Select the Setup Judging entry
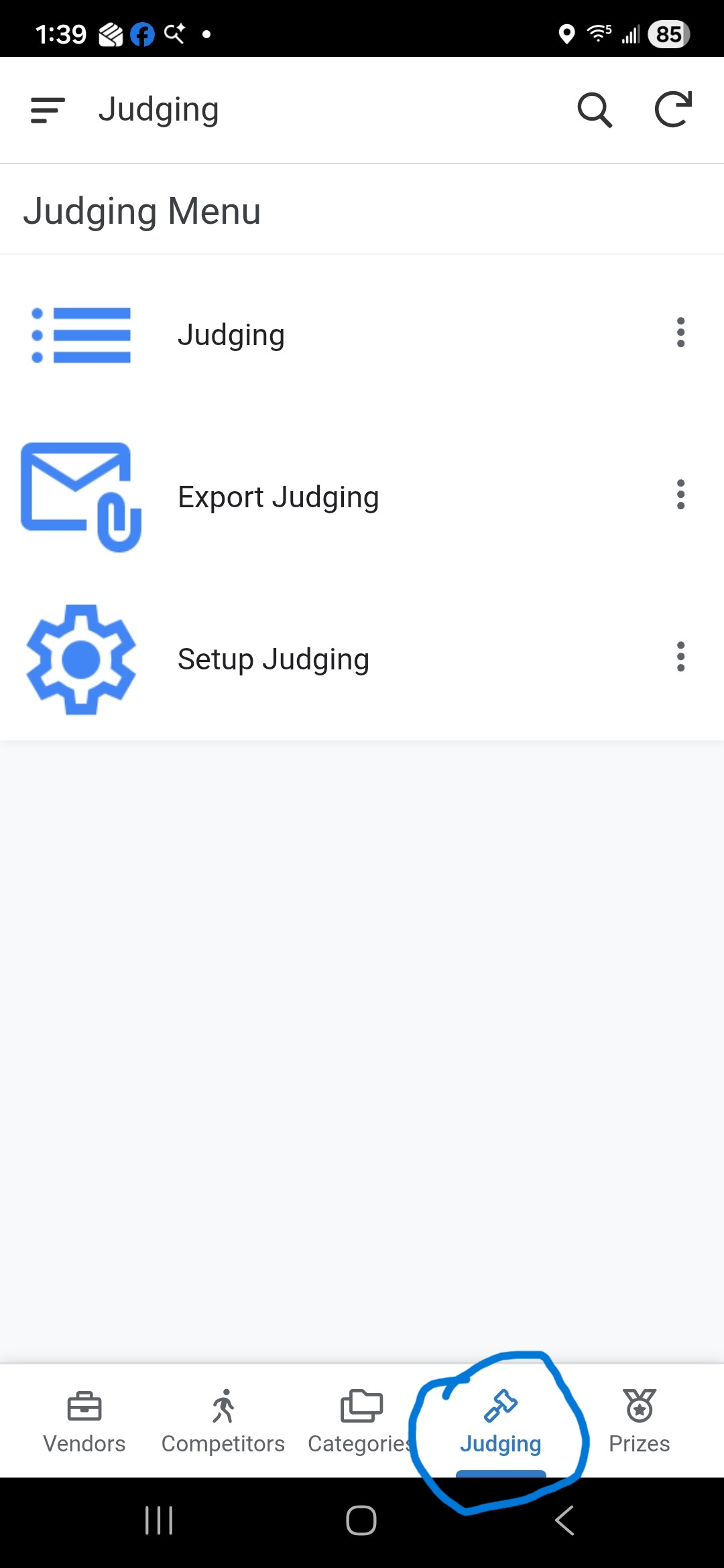The image size is (724, 1568). pos(273,659)
